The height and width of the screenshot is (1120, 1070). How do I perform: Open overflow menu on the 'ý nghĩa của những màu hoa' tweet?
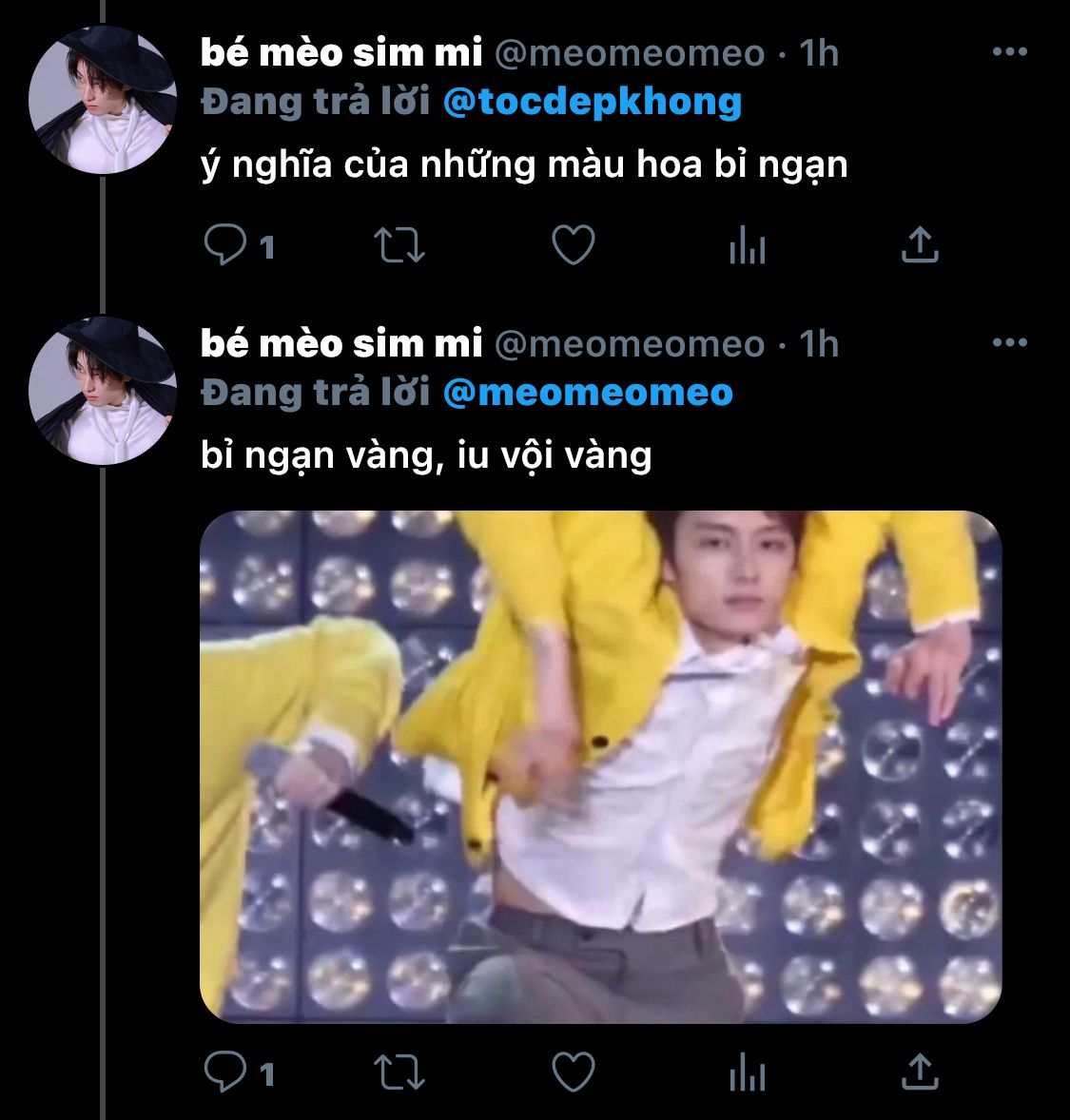(1009, 52)
